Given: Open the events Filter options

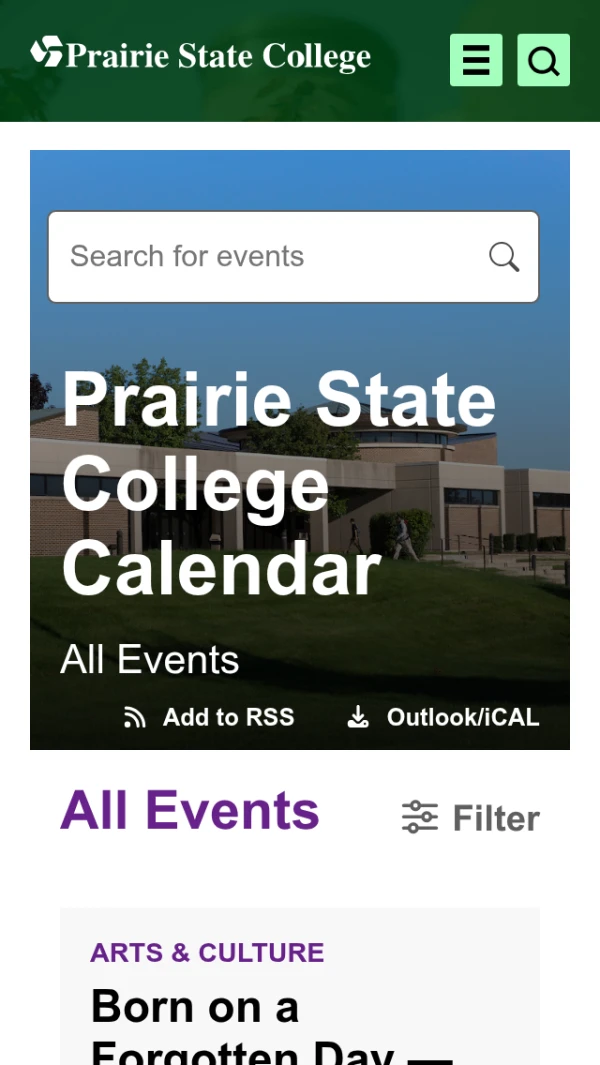Looking at the screenshot, I should [470, 818].
